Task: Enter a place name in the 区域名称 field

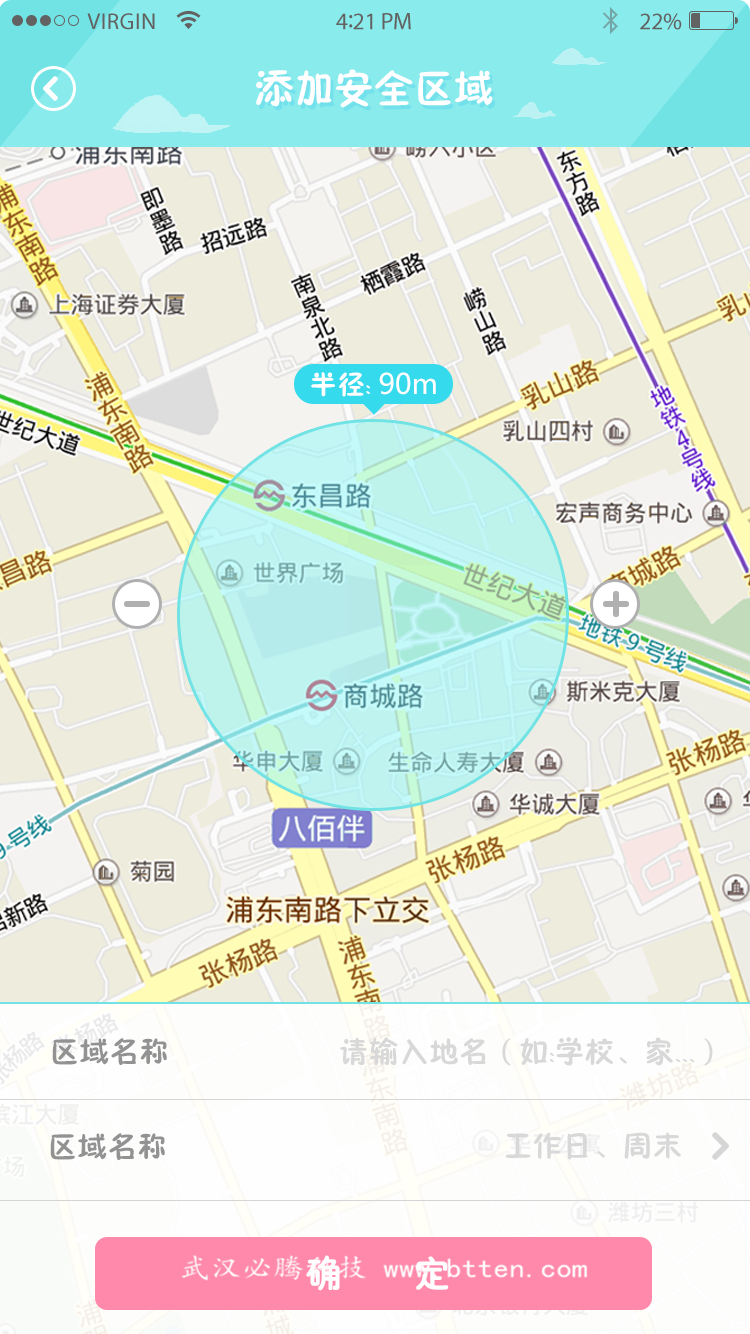Action: pos(526,1052)
